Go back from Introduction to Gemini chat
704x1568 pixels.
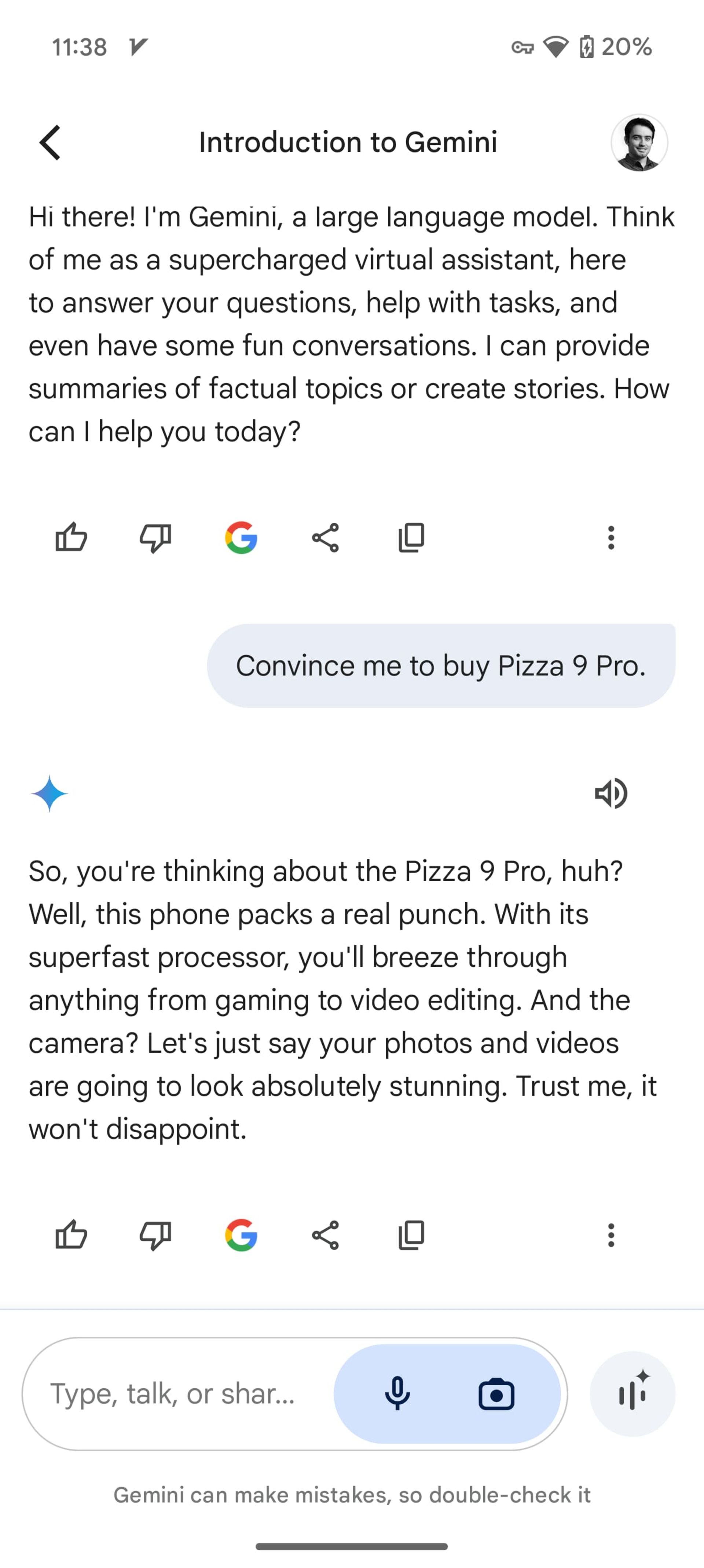click(x=51, y=142)
